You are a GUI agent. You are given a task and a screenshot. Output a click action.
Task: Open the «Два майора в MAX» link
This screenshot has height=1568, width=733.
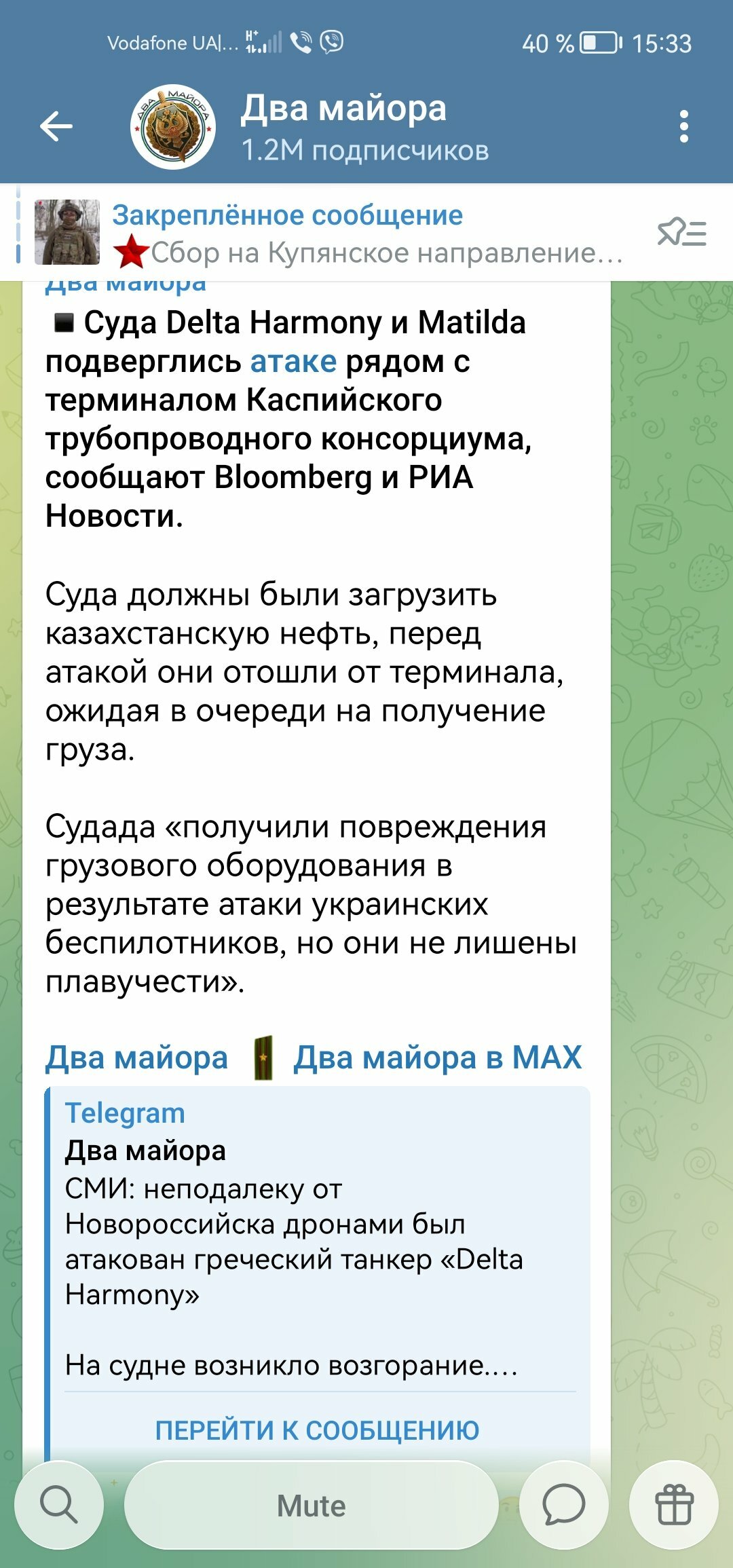click(438, 1058)
